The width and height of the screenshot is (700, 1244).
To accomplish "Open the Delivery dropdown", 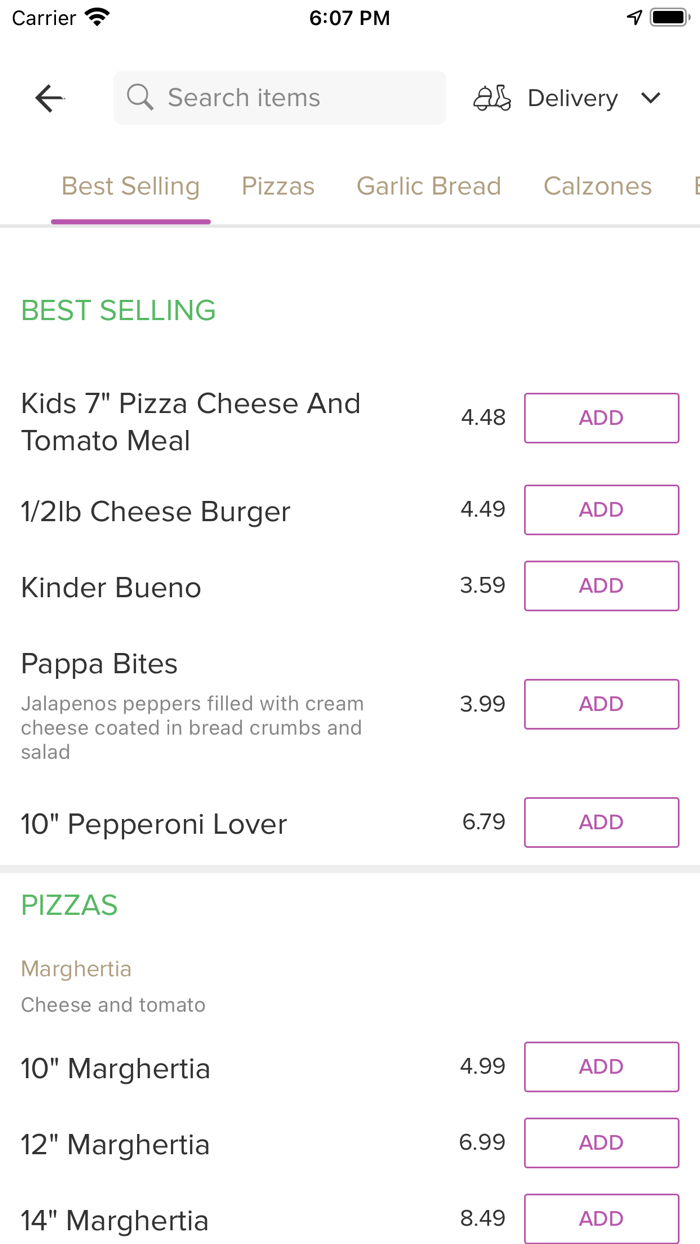I will pos(567,98).
